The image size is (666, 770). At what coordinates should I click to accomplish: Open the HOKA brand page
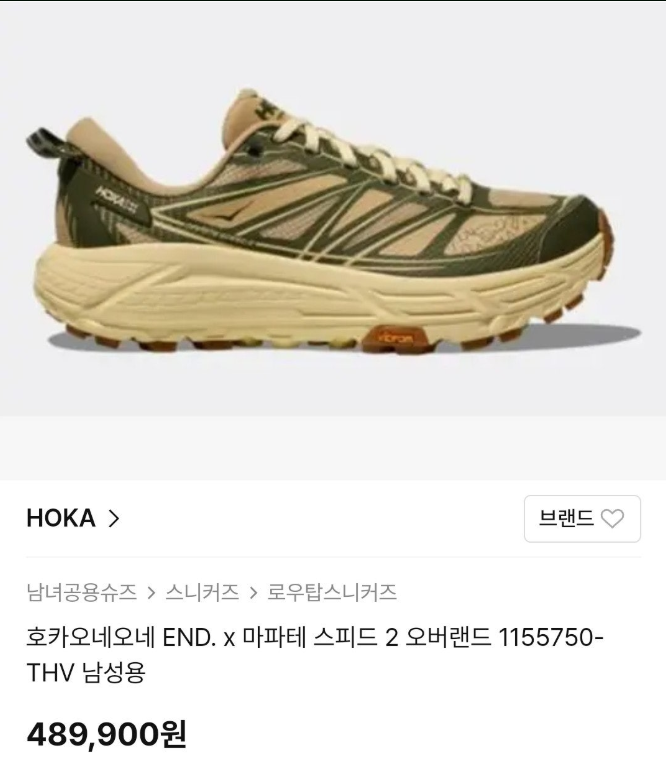(x=73, y=518)
